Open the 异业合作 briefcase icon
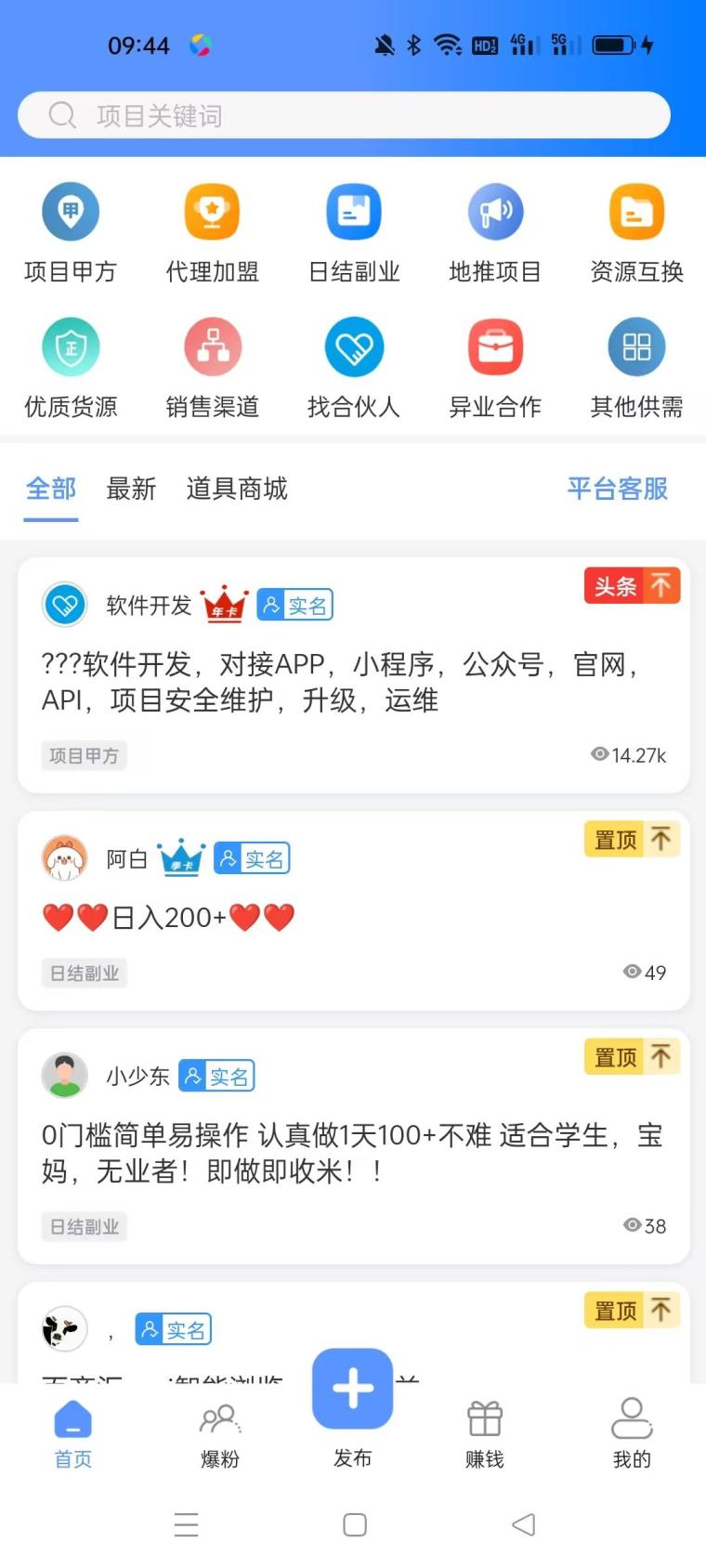The height and width of the screenshot is (1568, 706). coord(494,346)
